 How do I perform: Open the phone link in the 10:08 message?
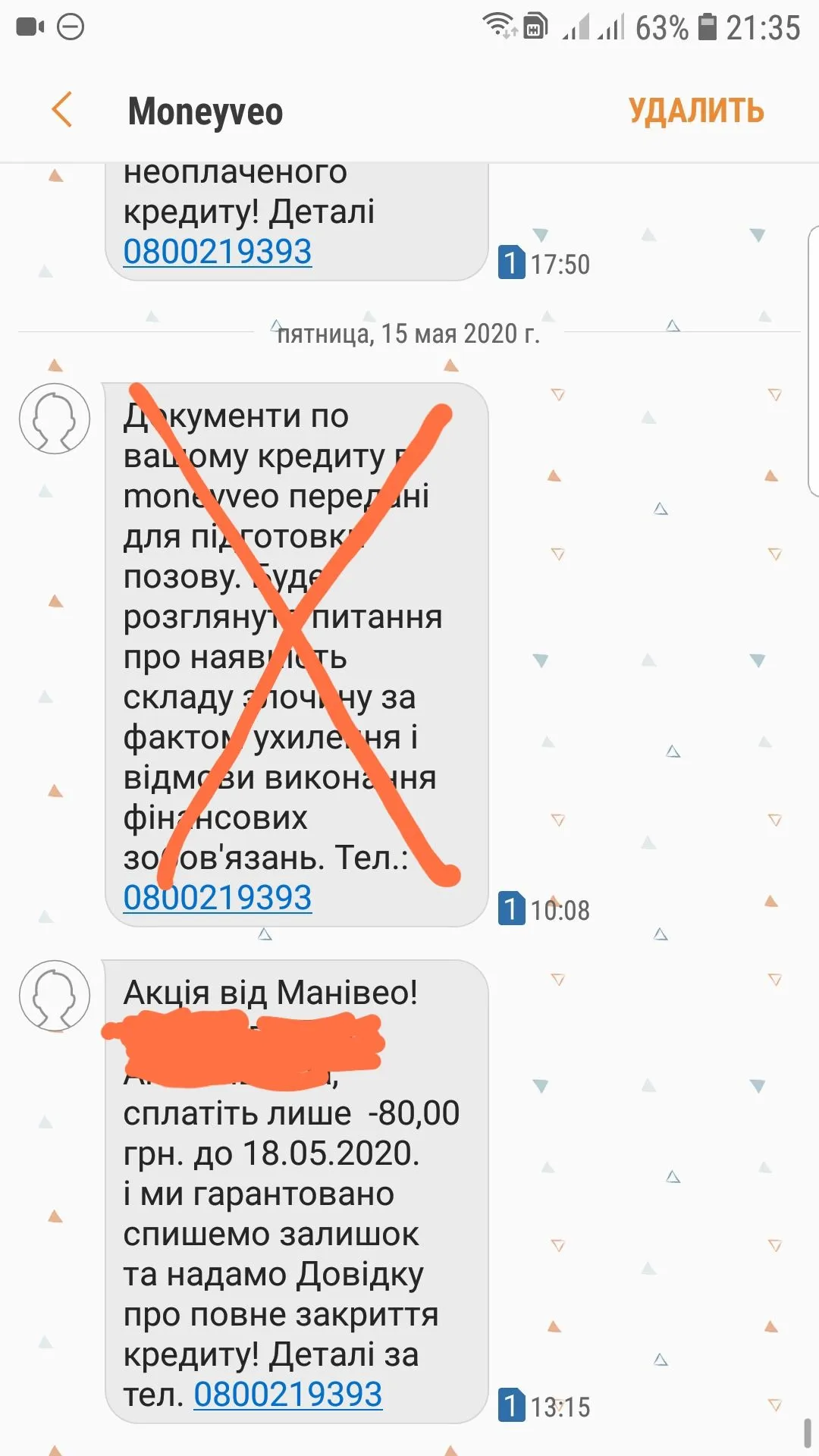(x=218, y=898)
